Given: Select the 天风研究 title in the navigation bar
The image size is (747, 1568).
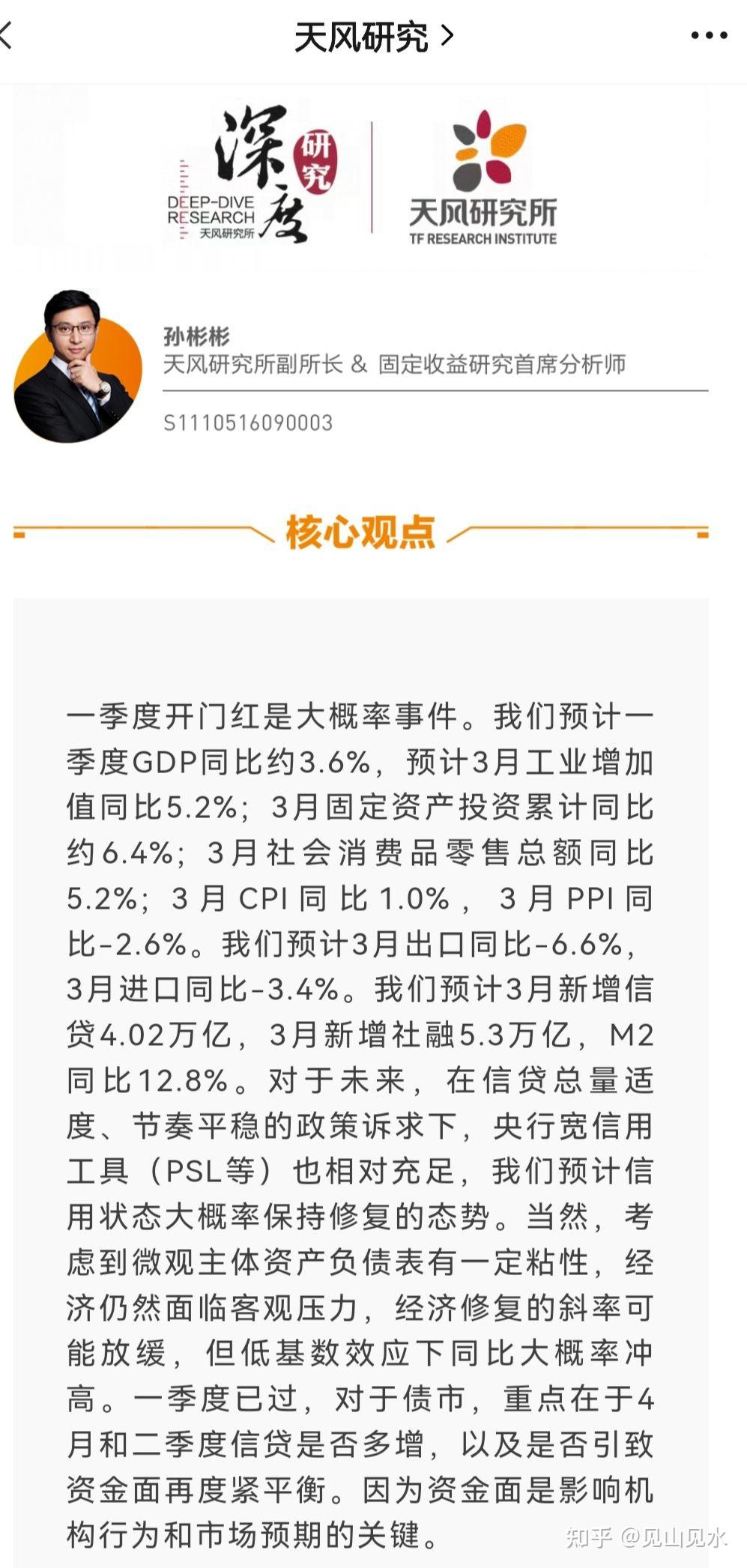Looking at the screenshot, I should click(360, 36).
